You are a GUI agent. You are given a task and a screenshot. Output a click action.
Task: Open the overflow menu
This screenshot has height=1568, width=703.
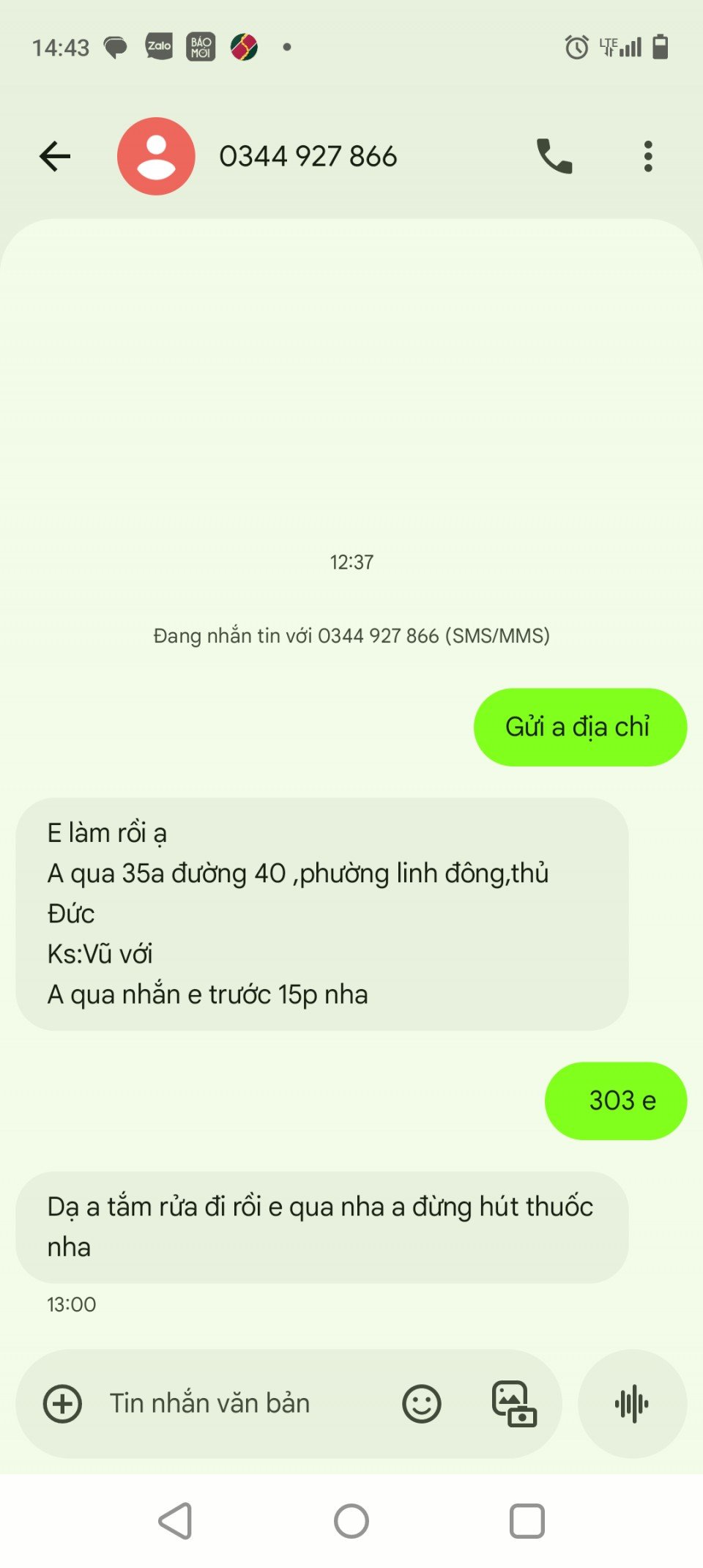pos(647,156)
